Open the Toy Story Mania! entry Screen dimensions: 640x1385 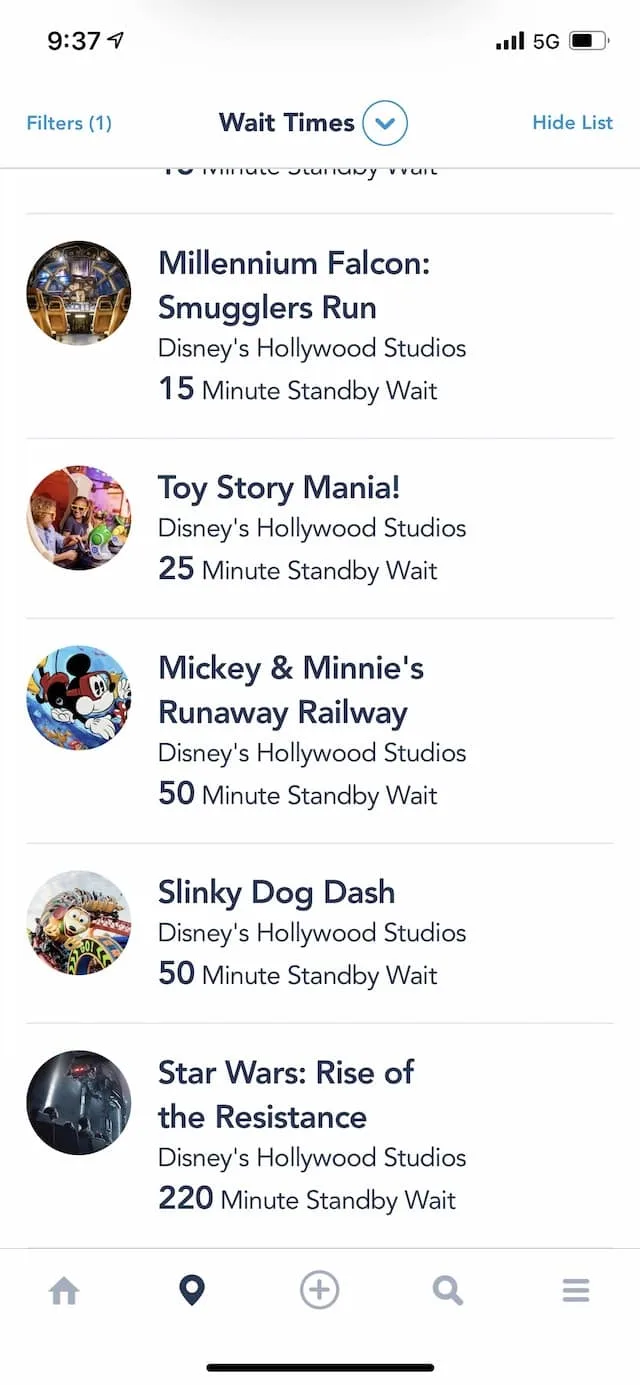pos(320,529)
